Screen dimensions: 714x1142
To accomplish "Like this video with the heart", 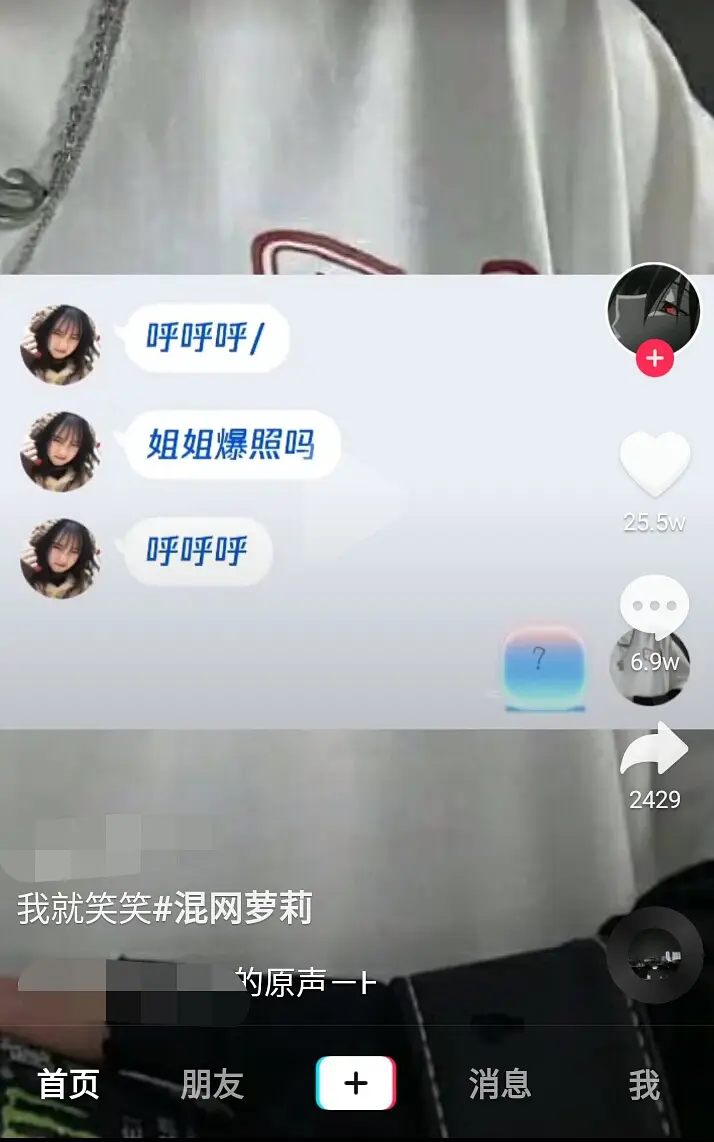I will 655,465.
